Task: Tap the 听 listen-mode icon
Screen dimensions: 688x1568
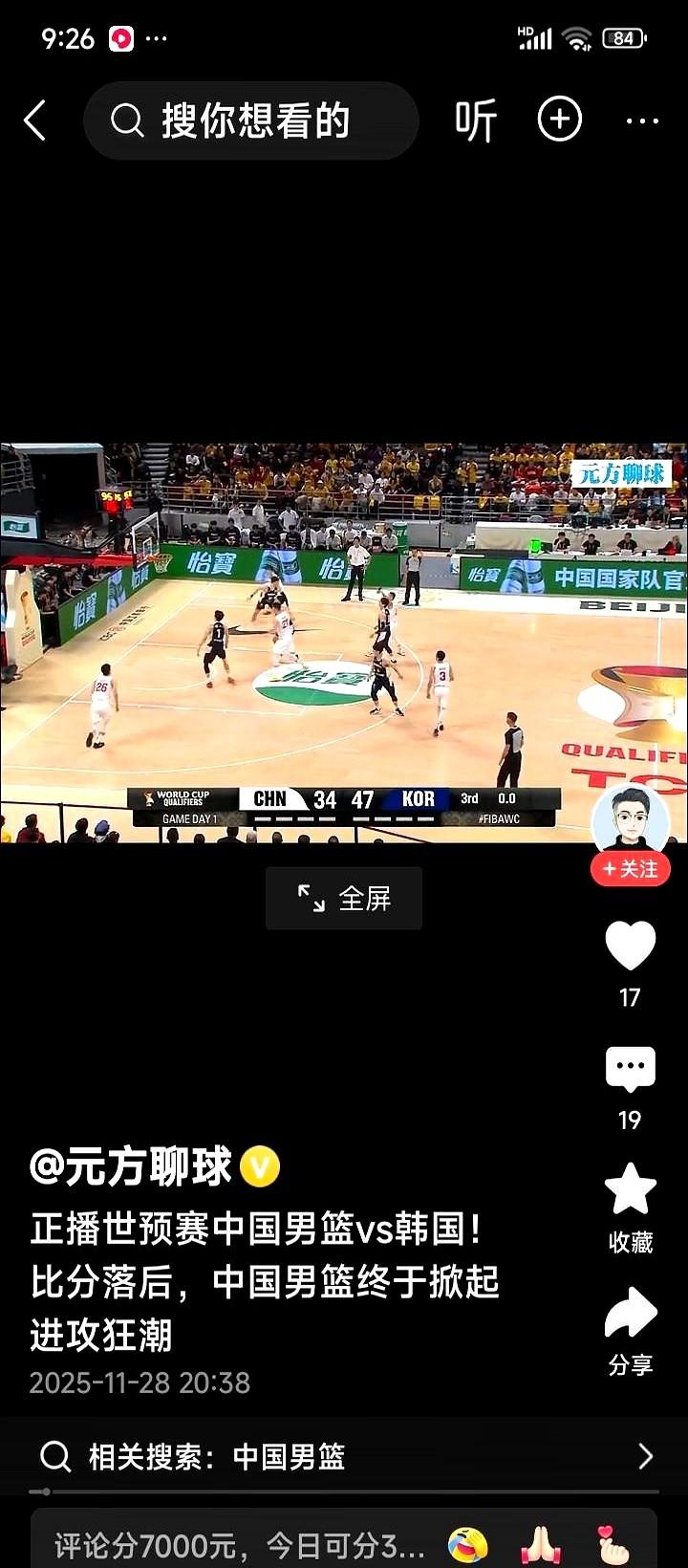Action: point(475,120)
